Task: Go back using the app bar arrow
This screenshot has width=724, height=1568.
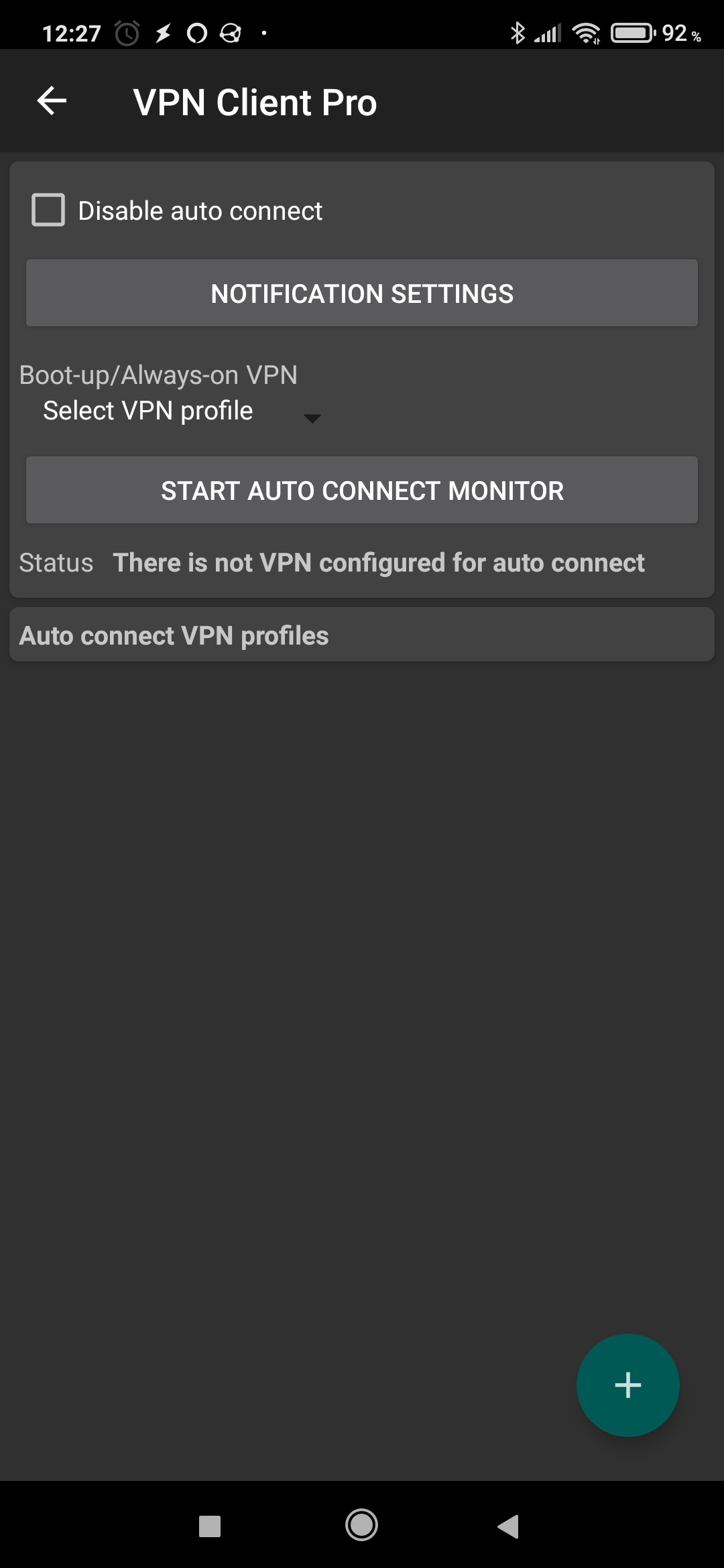Action: [52, 102]
